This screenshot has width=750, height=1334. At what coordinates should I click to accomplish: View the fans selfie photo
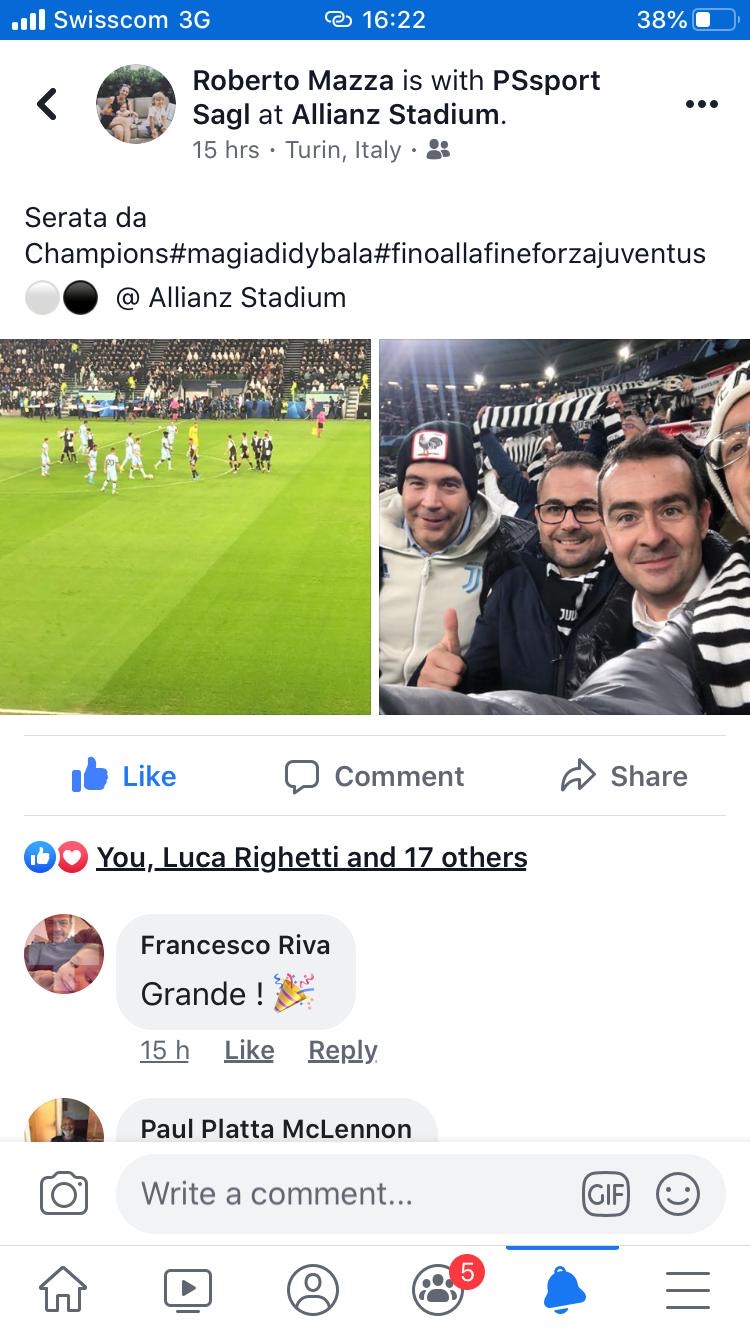564,526
